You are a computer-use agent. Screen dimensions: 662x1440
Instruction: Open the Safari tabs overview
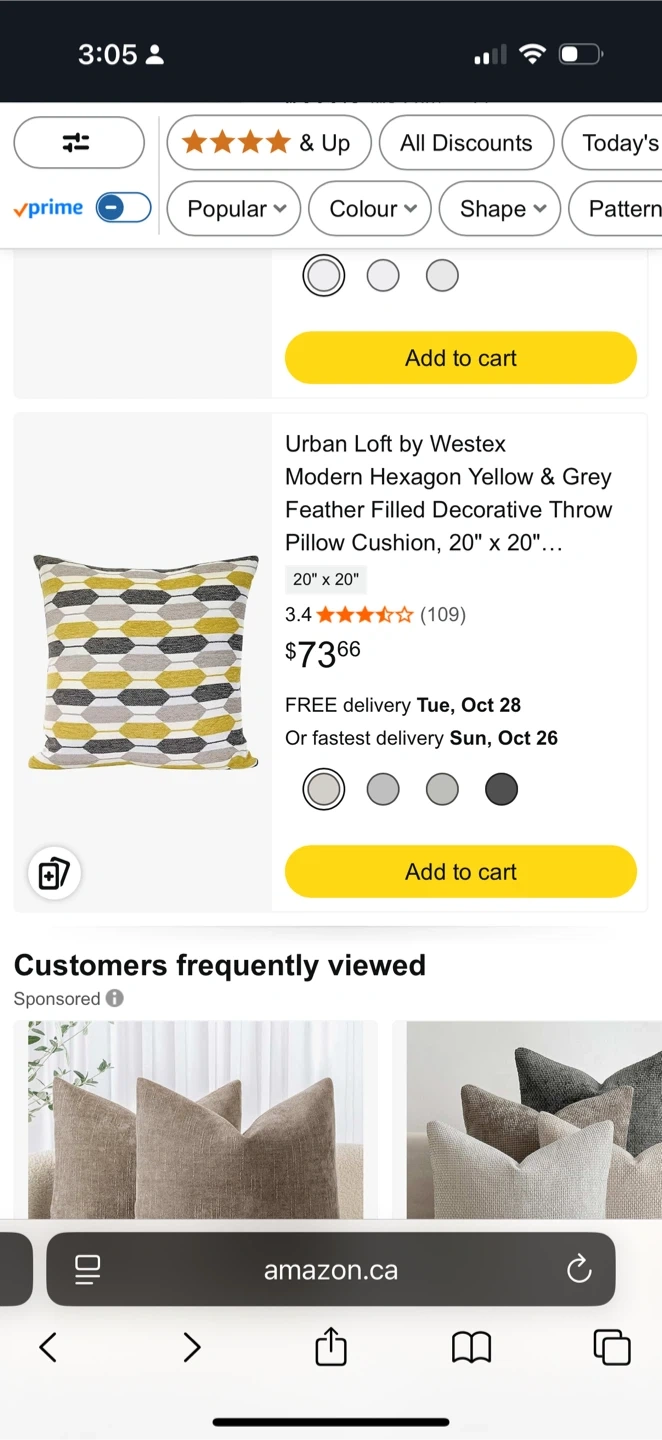(612, 1347)
